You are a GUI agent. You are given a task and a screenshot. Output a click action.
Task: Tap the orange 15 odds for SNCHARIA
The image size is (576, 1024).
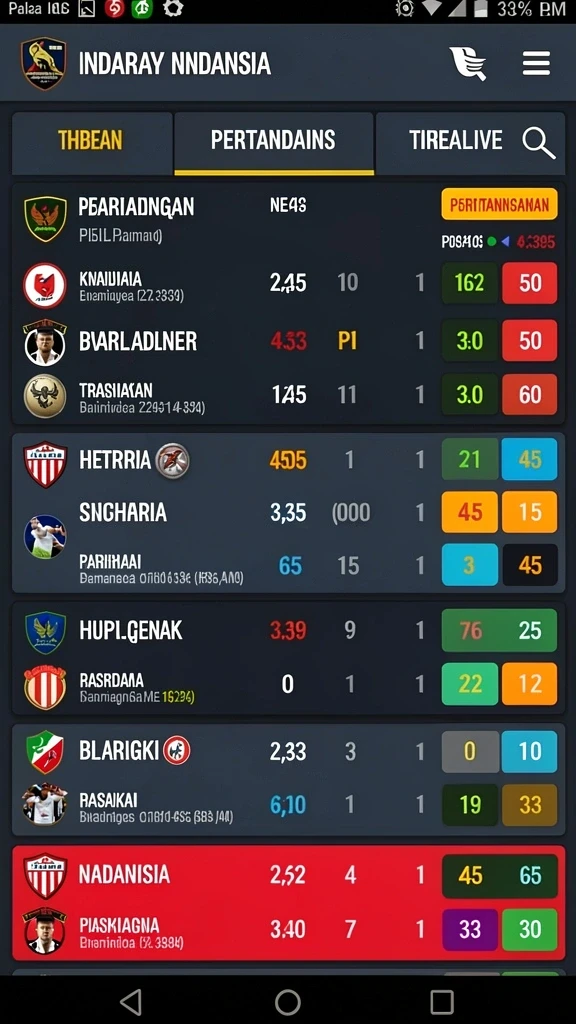pos(530,513)
